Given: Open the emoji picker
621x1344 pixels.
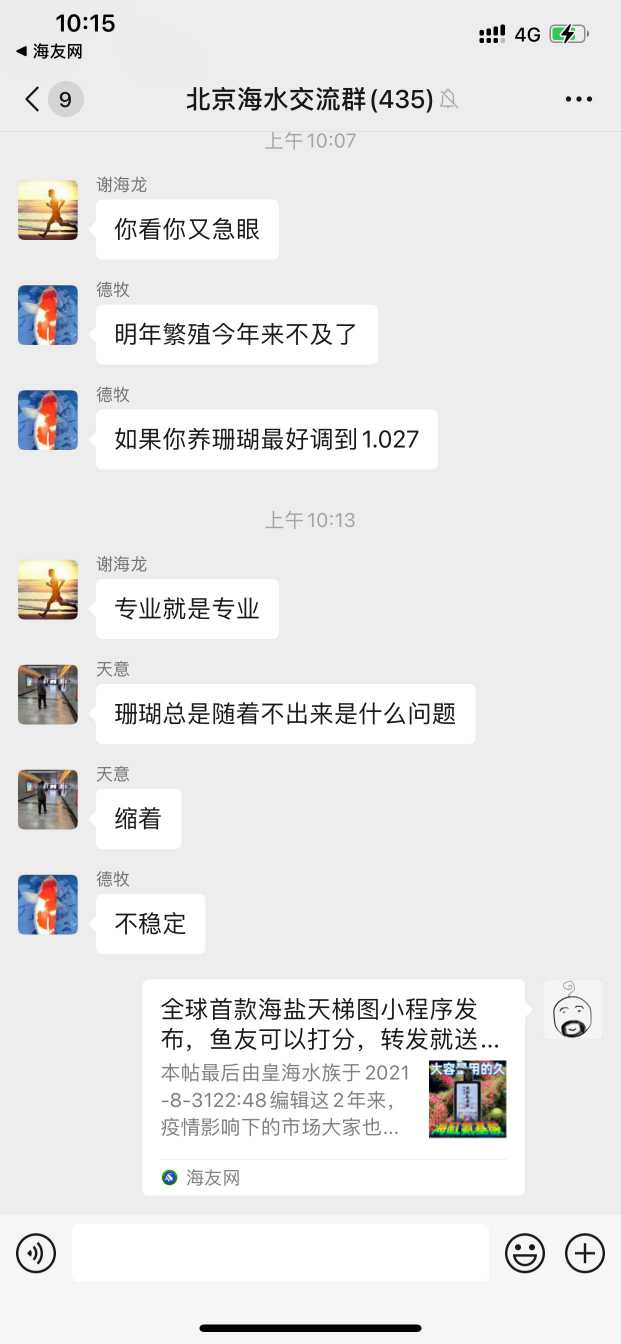Looking at the screenshot, I should [x=524, y=1252].
